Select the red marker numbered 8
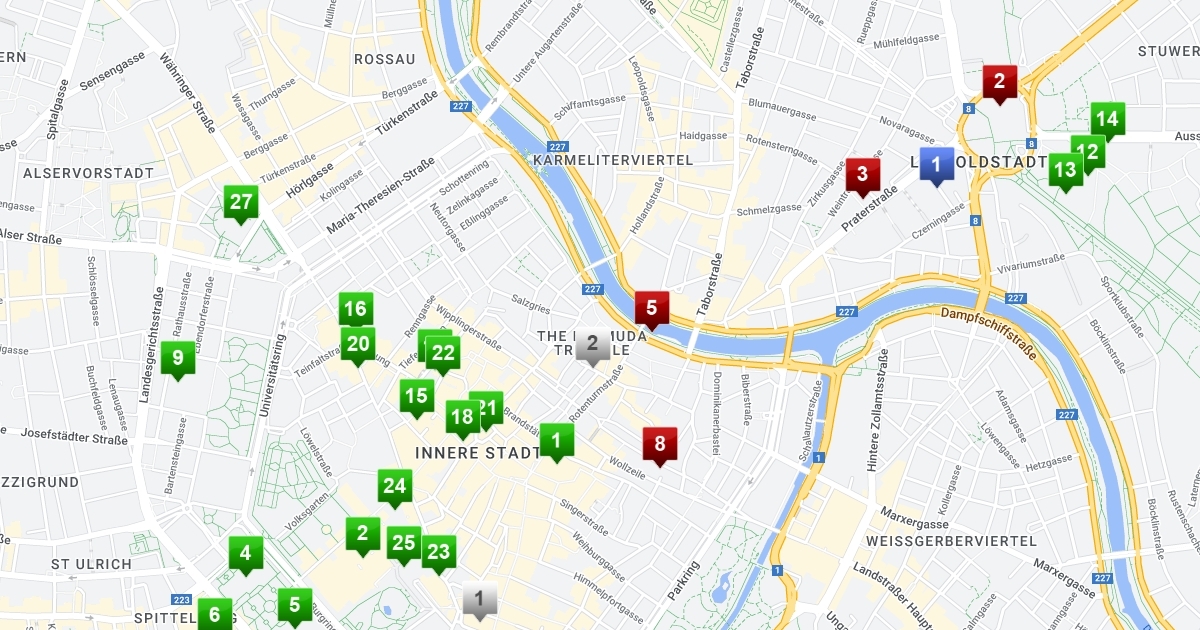1200x630 pixels. click(659, 443)
